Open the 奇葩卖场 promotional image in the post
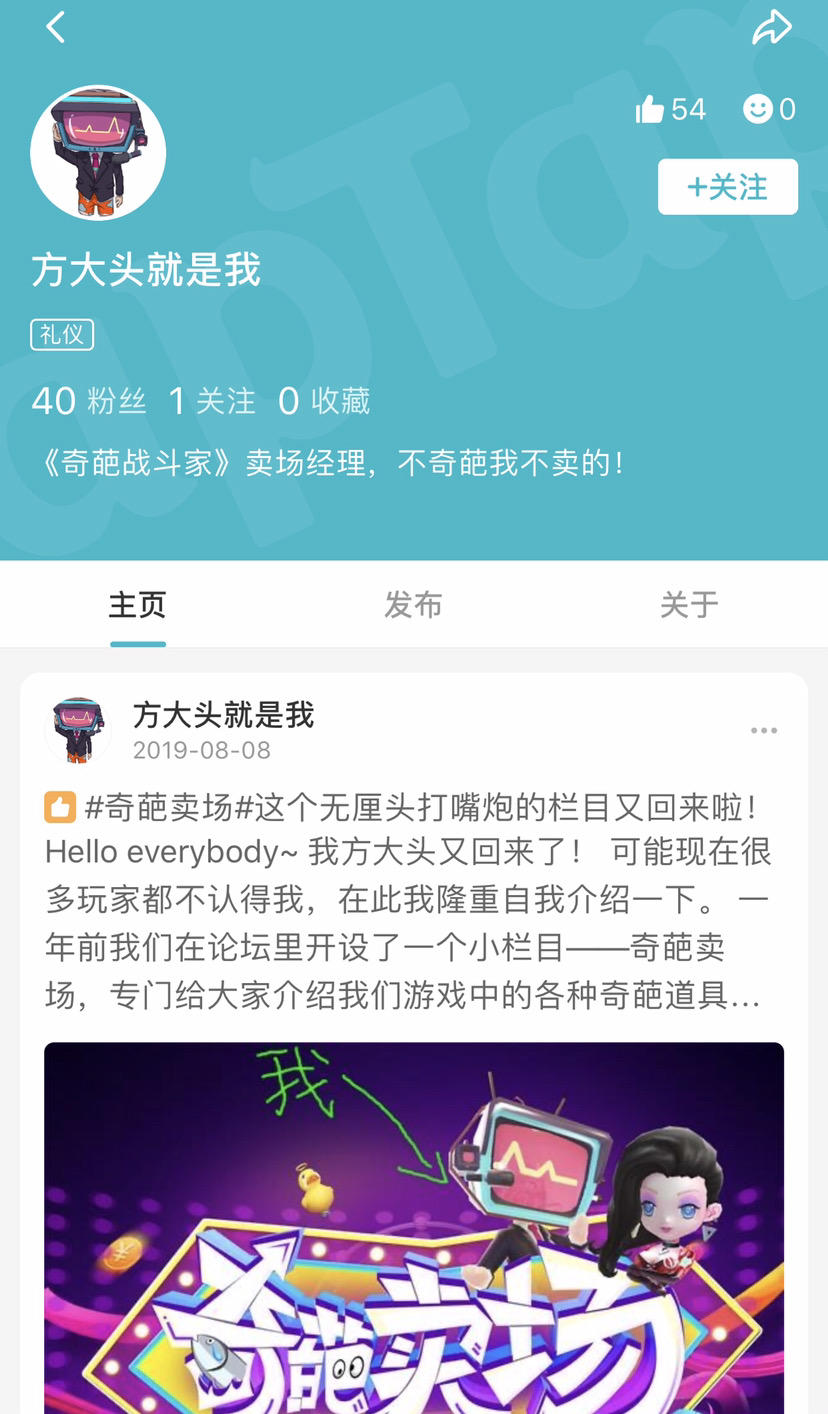Screen dimensions: 828x1414 point(414,1220)
